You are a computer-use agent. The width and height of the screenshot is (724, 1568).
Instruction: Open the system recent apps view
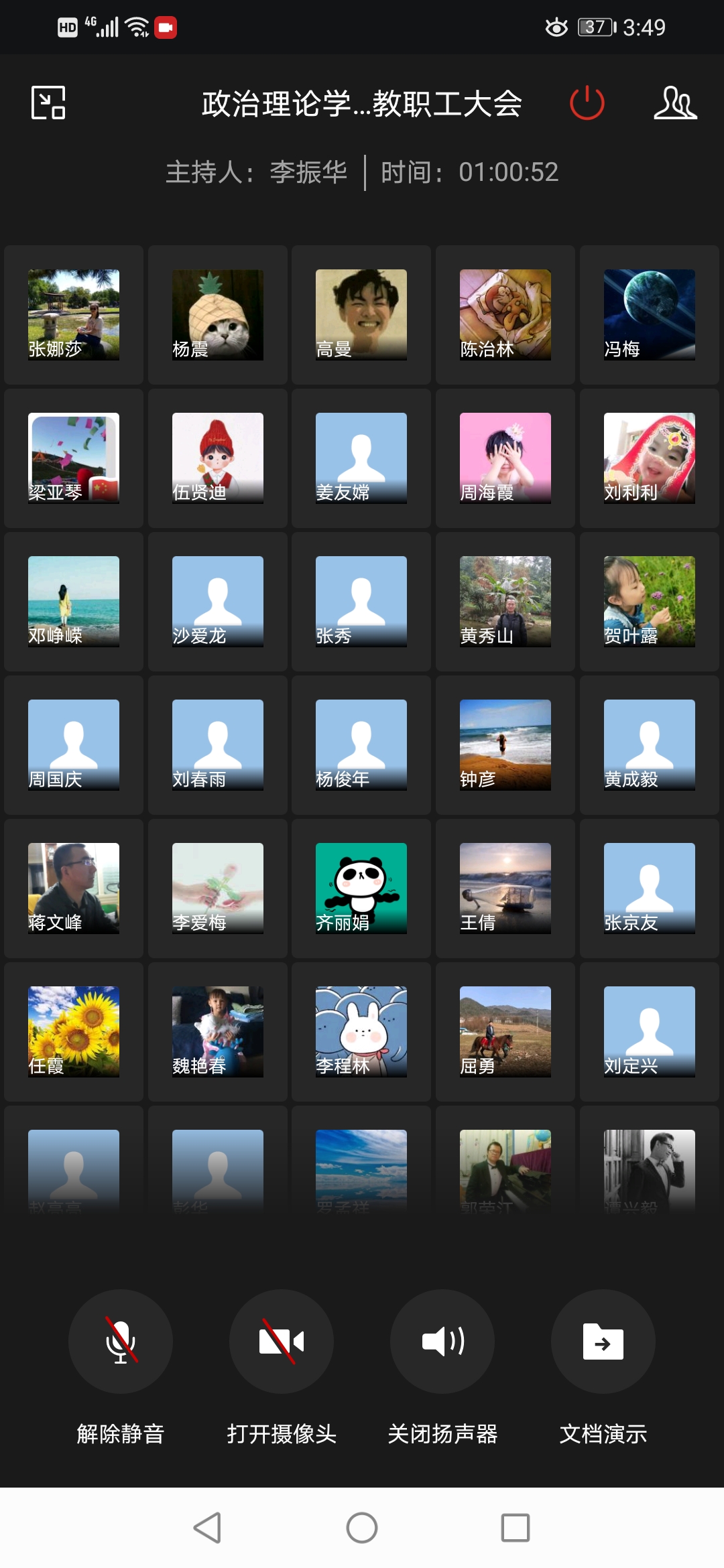[x=515, y=1528]
